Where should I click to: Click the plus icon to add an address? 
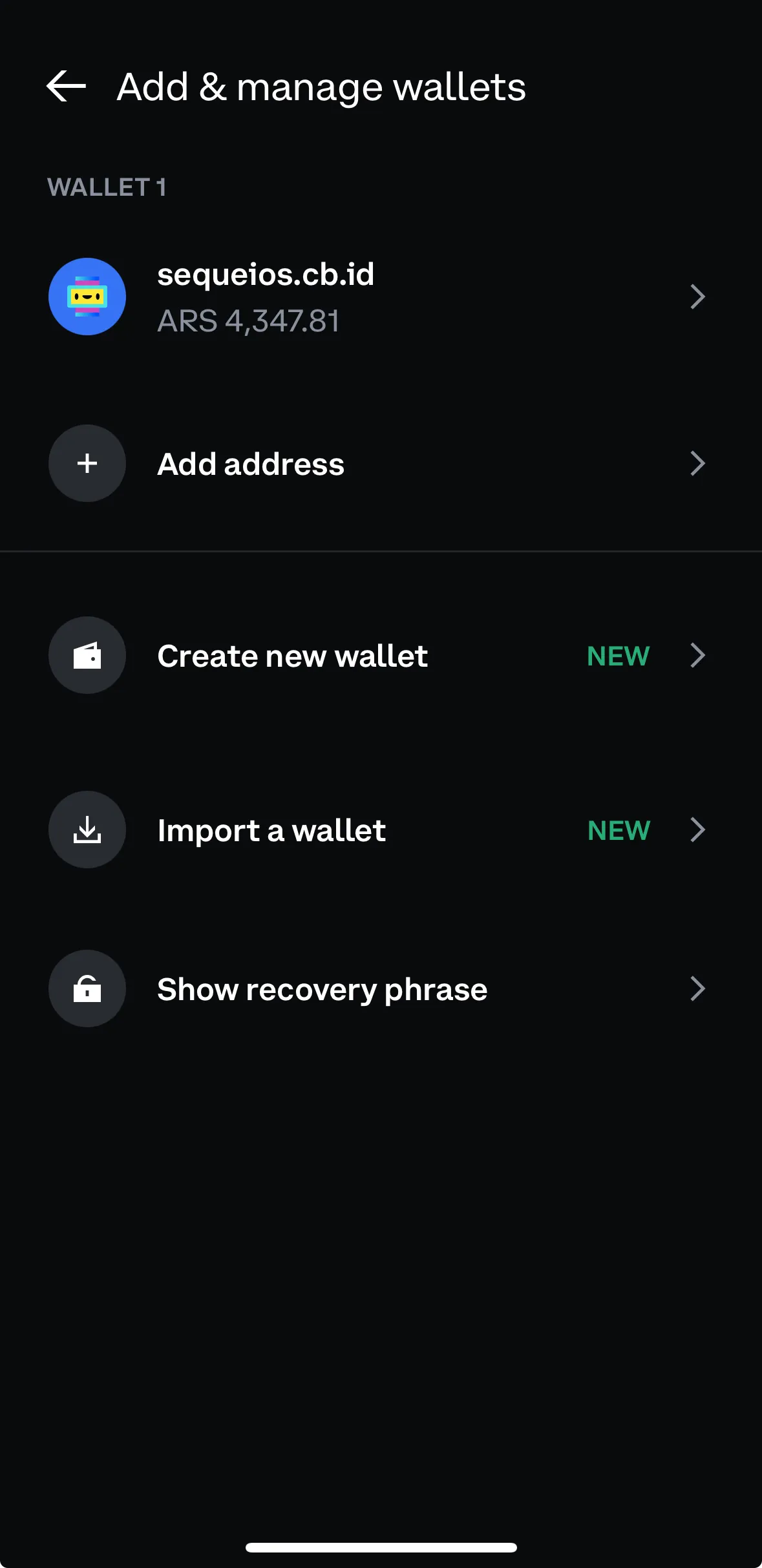(x=87, y=463)
